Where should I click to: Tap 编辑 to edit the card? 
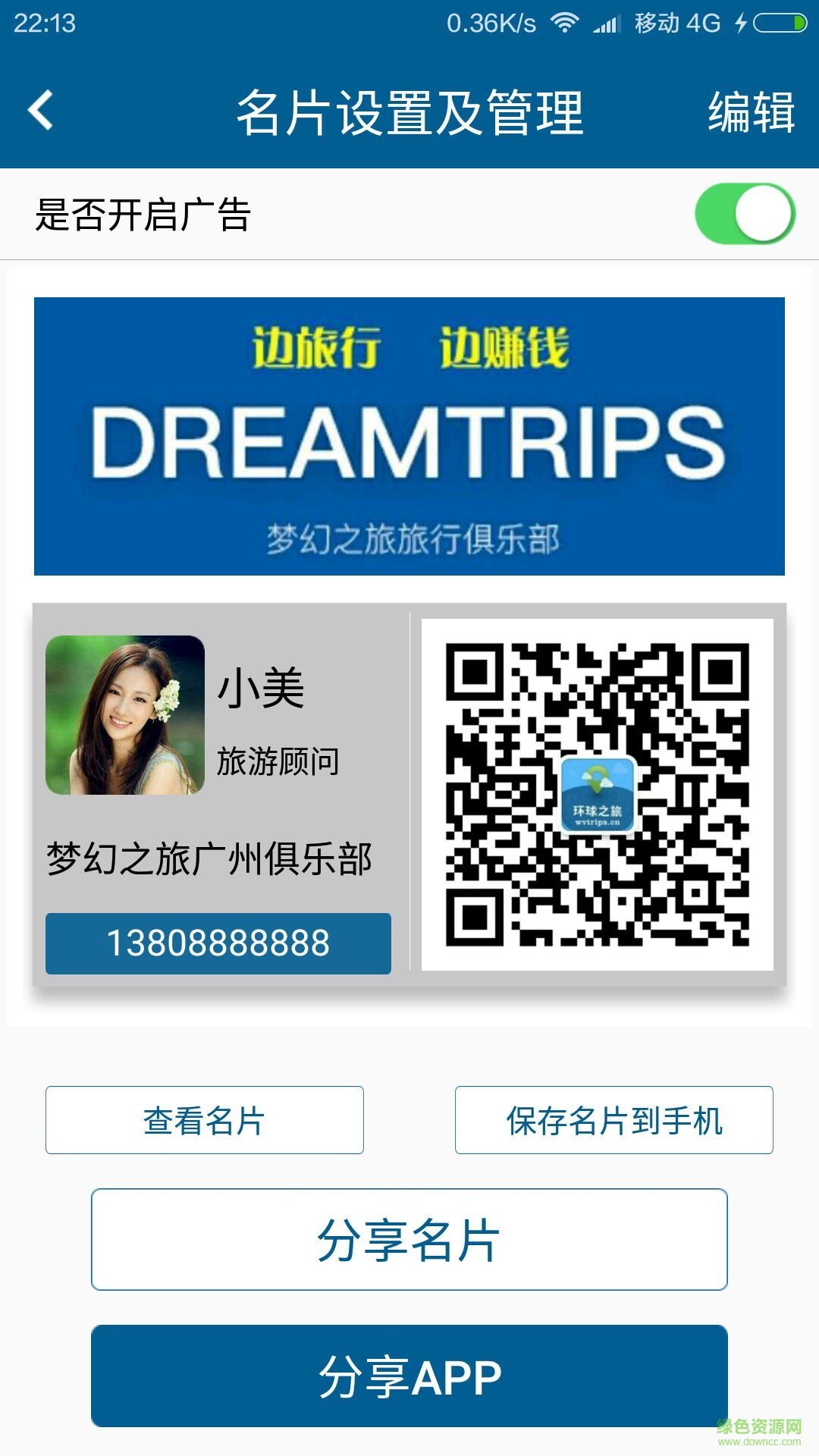pyautogui.click(x=751, y=112)
